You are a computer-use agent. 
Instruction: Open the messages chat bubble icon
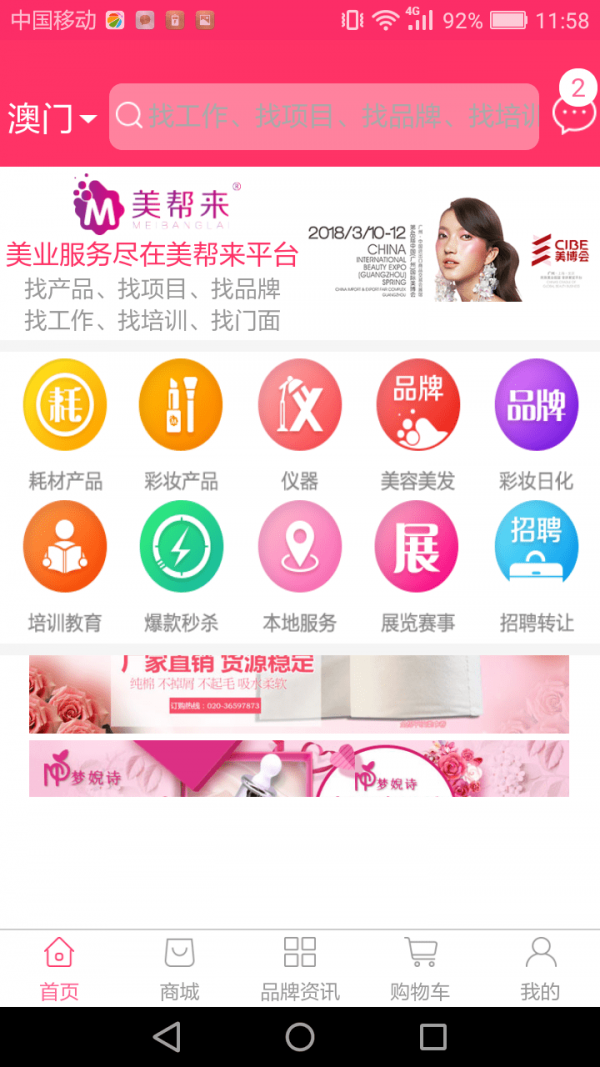tap(573, 113)
